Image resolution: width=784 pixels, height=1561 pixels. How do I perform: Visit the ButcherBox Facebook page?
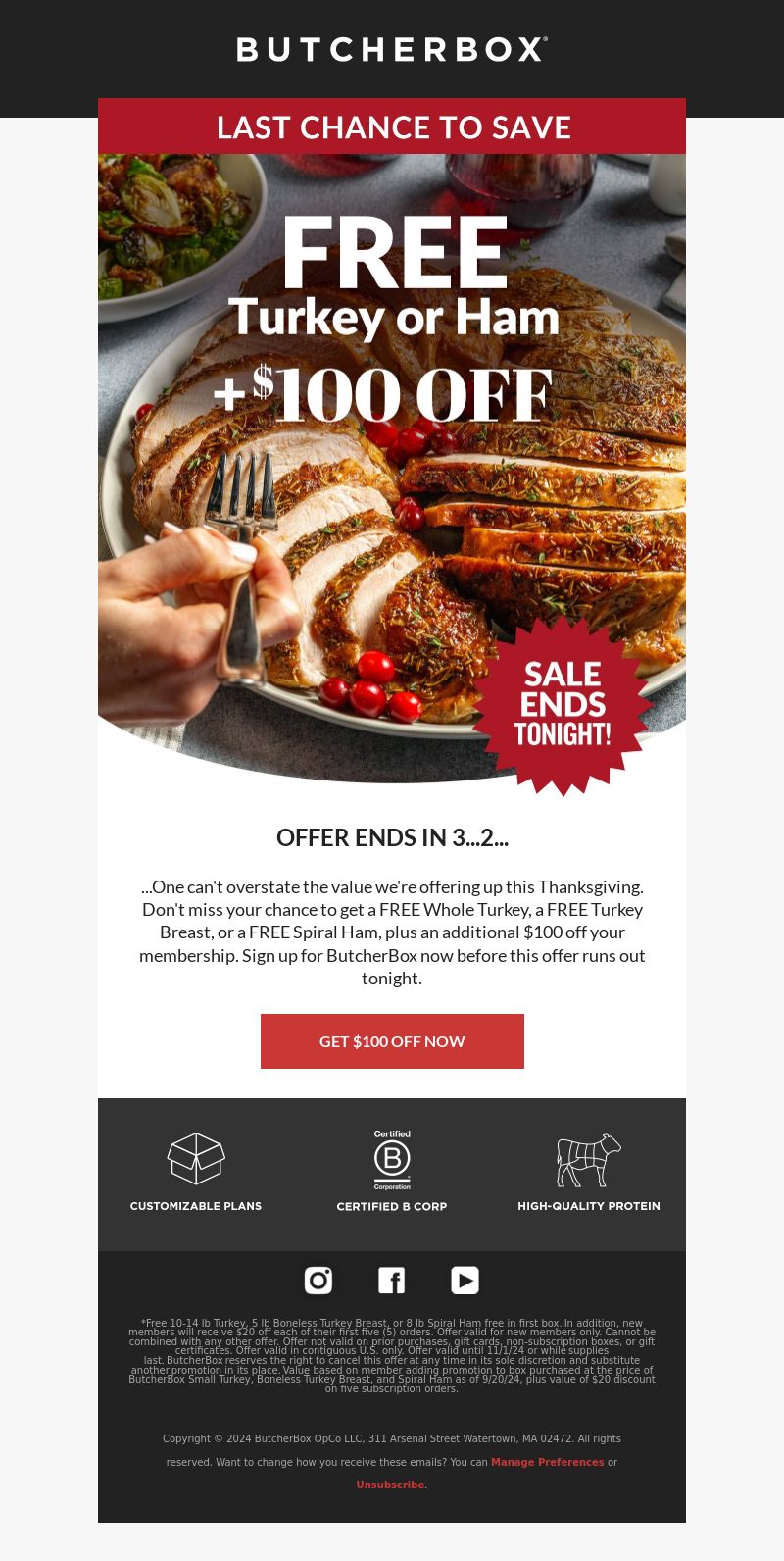[392, 1281]
